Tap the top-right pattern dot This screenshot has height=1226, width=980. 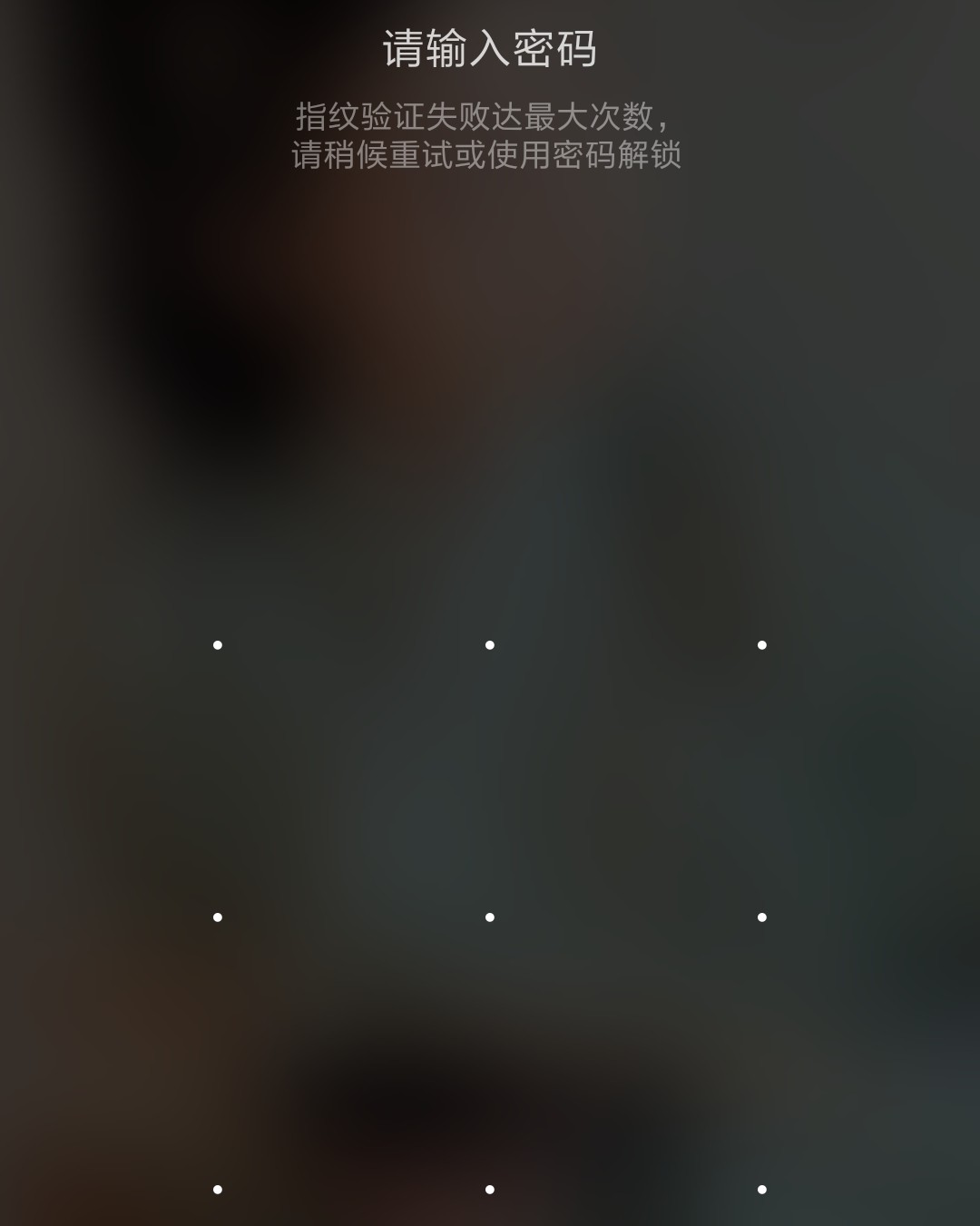[x=762, y=645]
